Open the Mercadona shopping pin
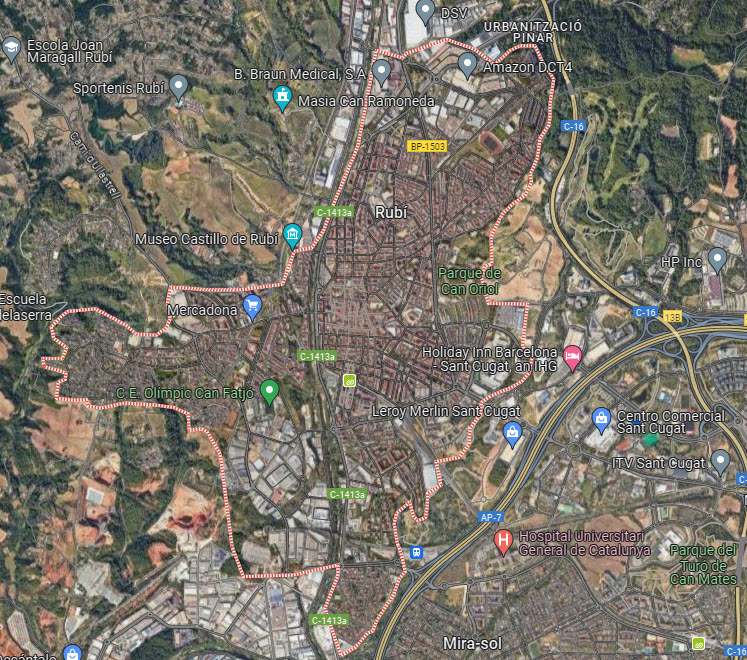This screenshot has height=660, width=747. [253, 308]
